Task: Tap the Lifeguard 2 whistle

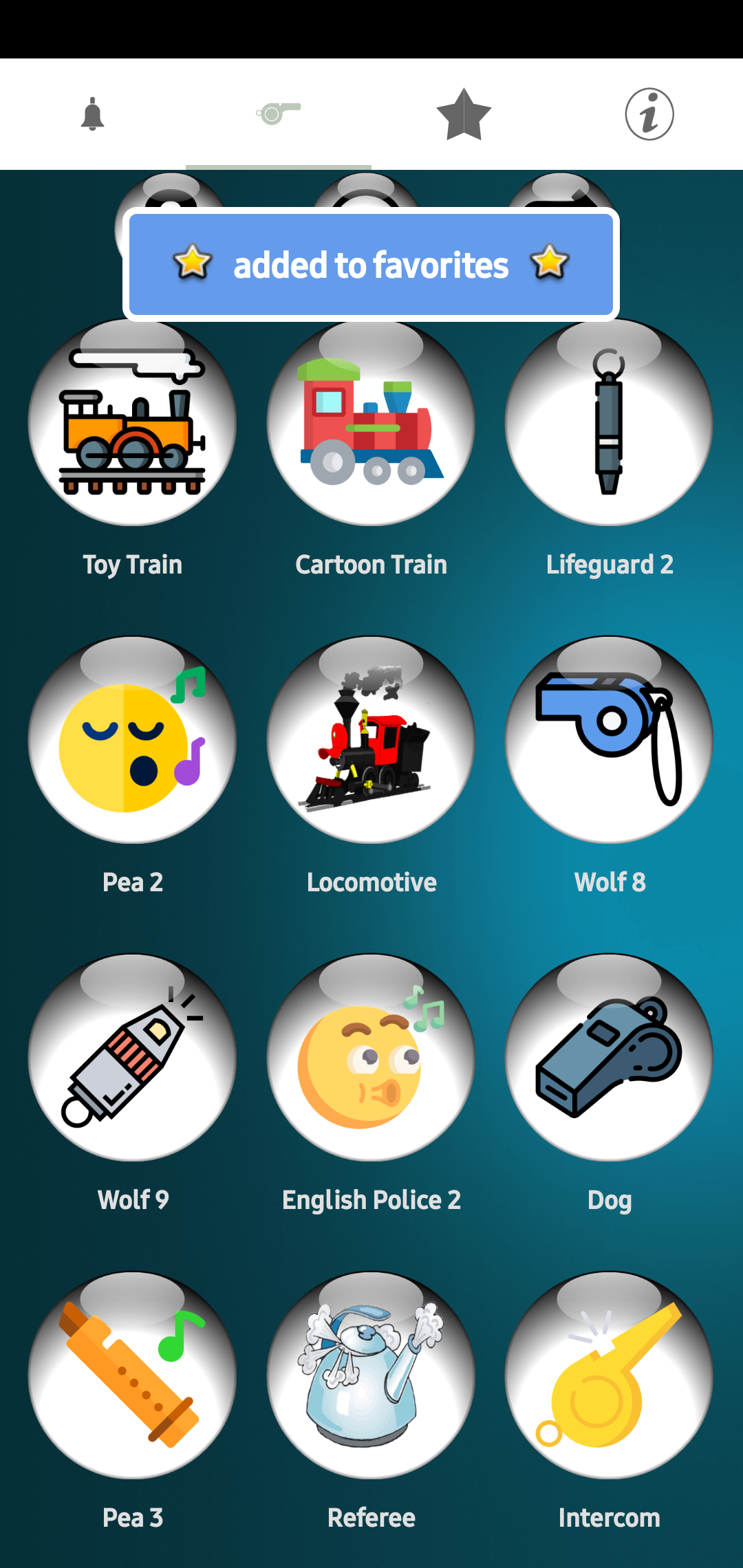Action: (609, 422)
